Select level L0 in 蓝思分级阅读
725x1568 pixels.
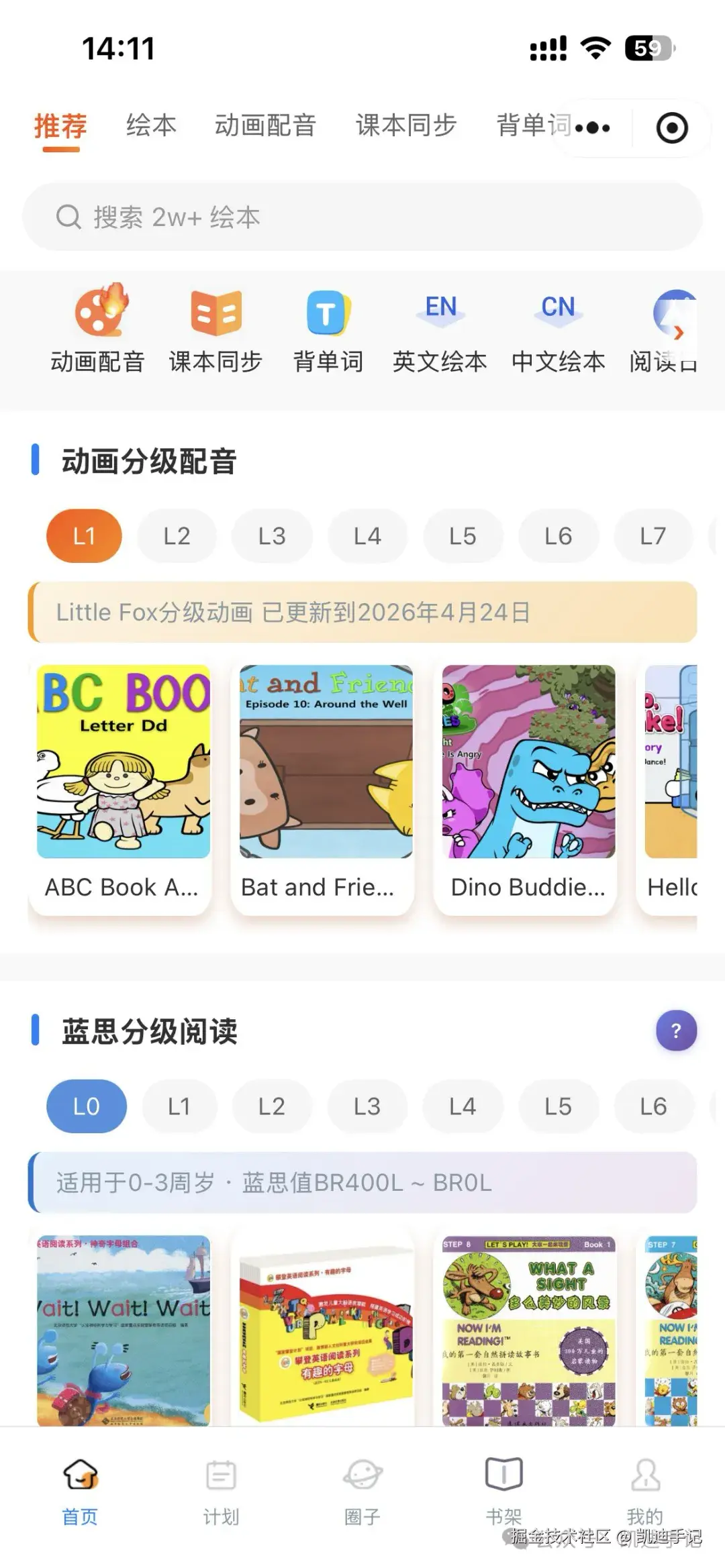85,1106
